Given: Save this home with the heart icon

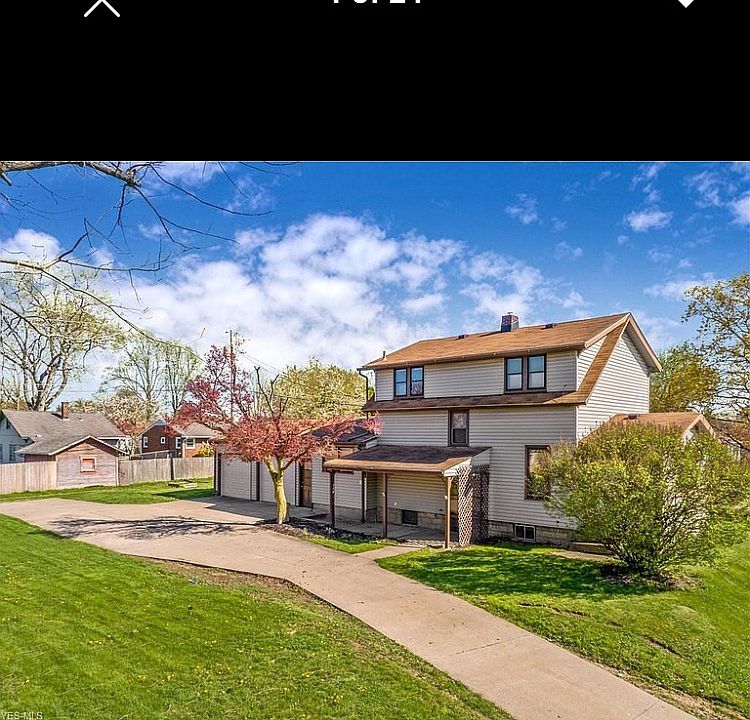Looking at the screenshot, I should click(x=685, y=3).
